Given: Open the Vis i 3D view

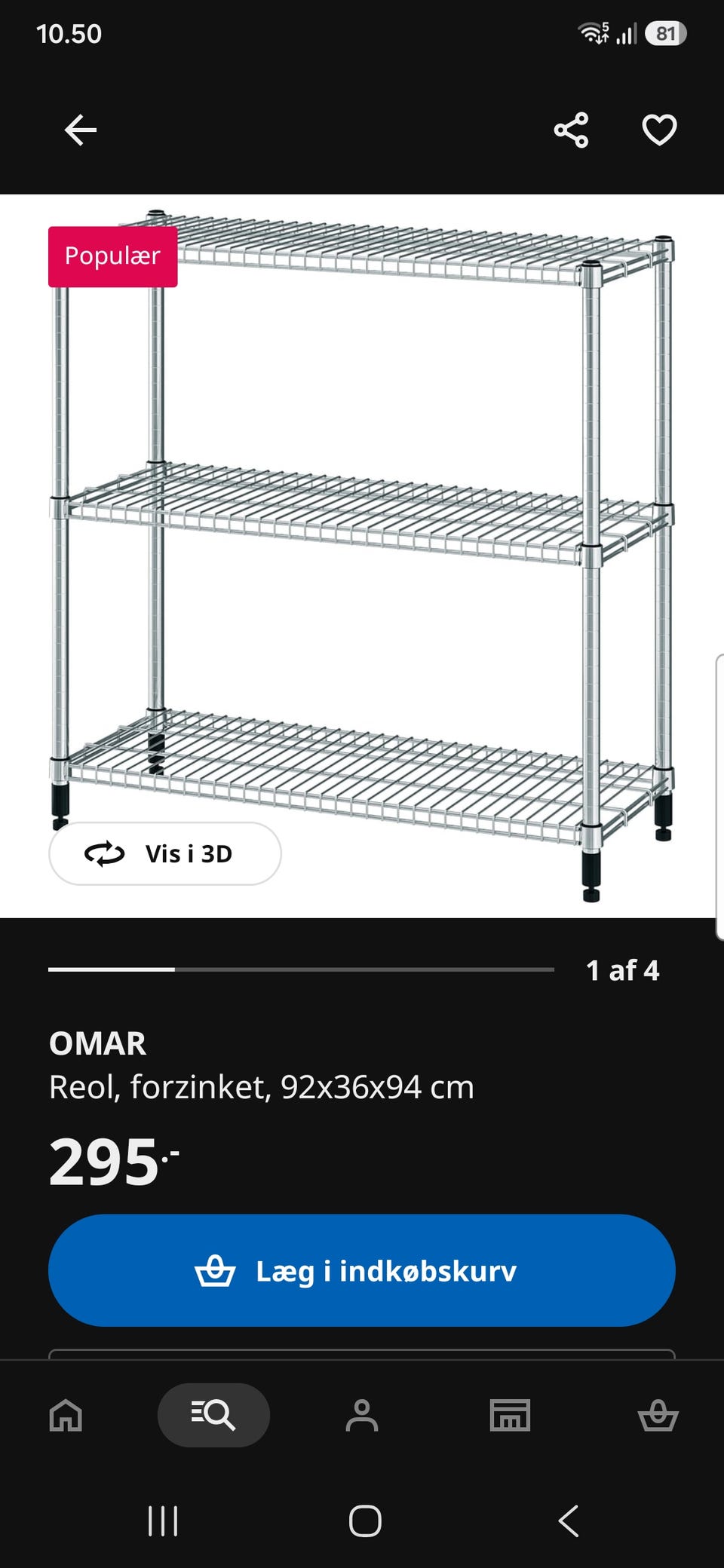Looking at the screenshot, I should coord(165,853).
